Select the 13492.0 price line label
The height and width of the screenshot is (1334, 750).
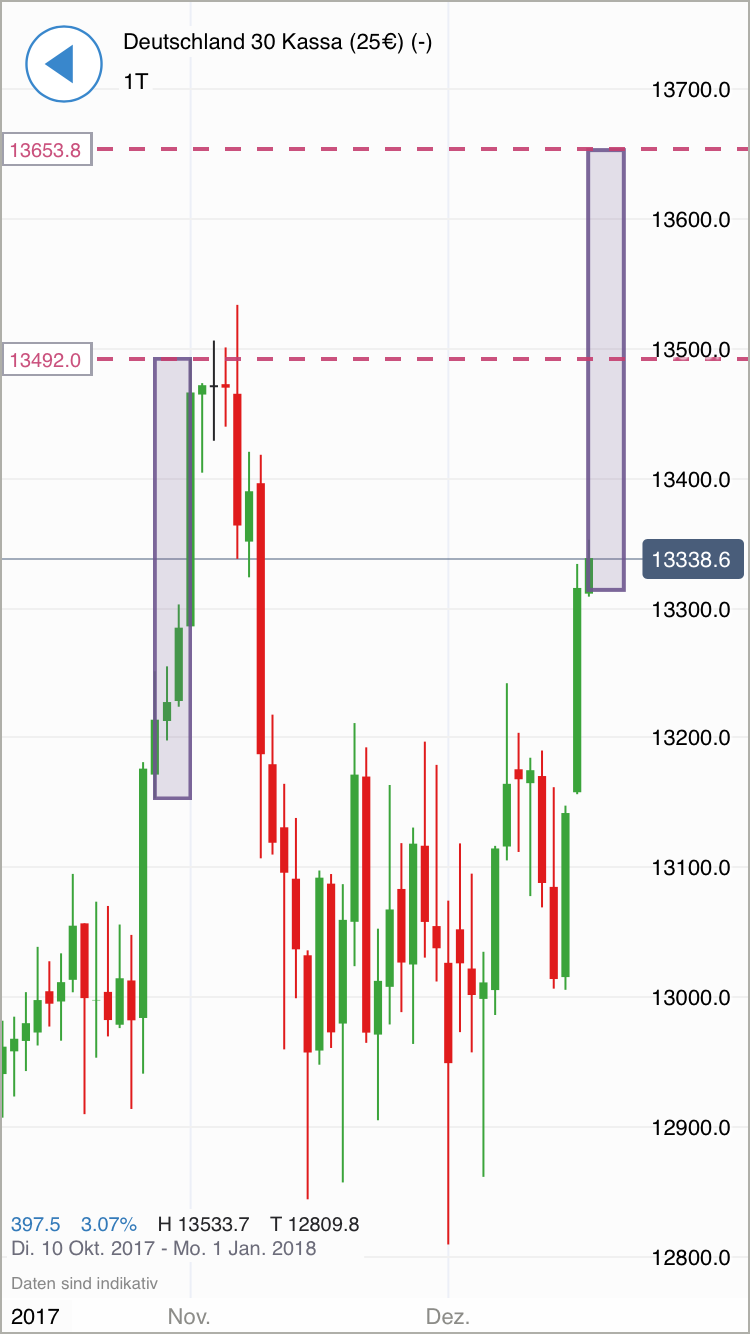[x=46, y=359]
